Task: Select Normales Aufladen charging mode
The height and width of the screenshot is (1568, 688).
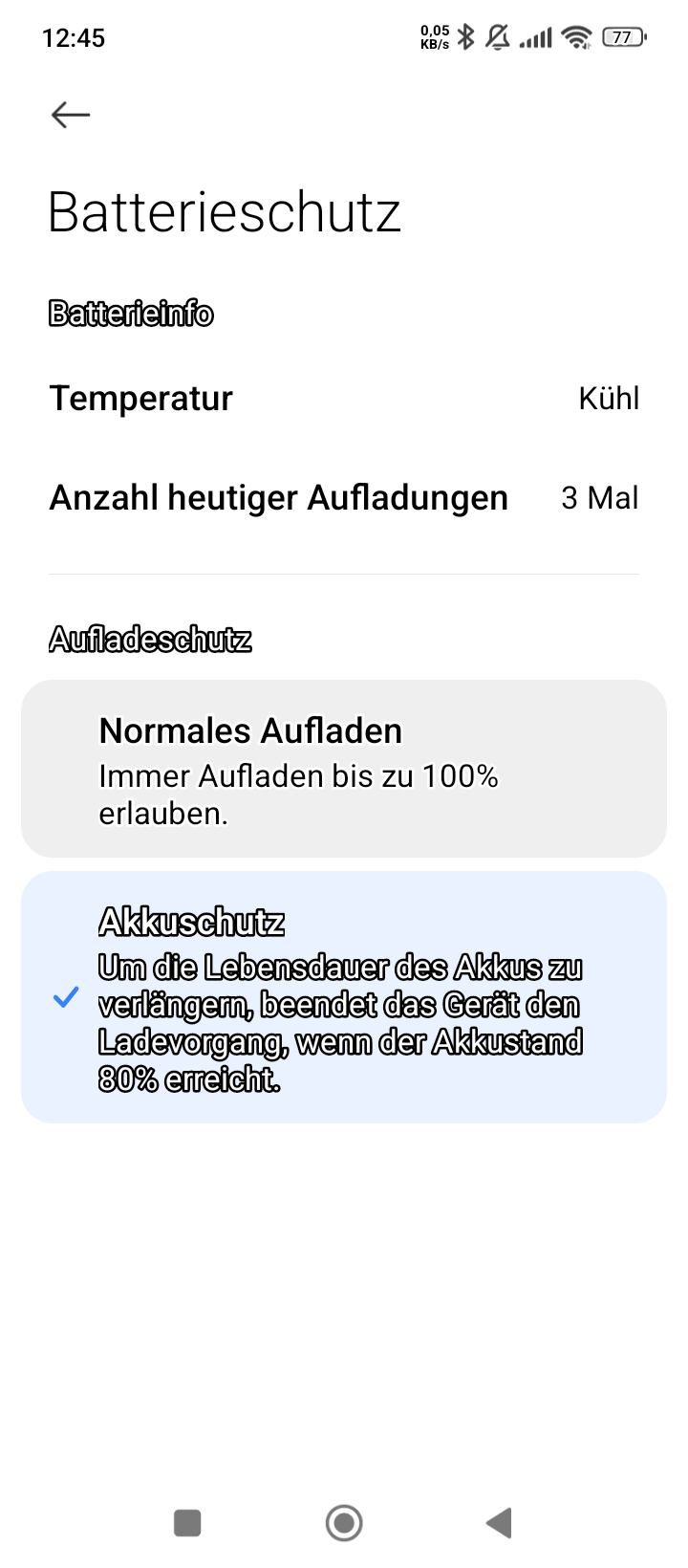Action: point(344,769)
